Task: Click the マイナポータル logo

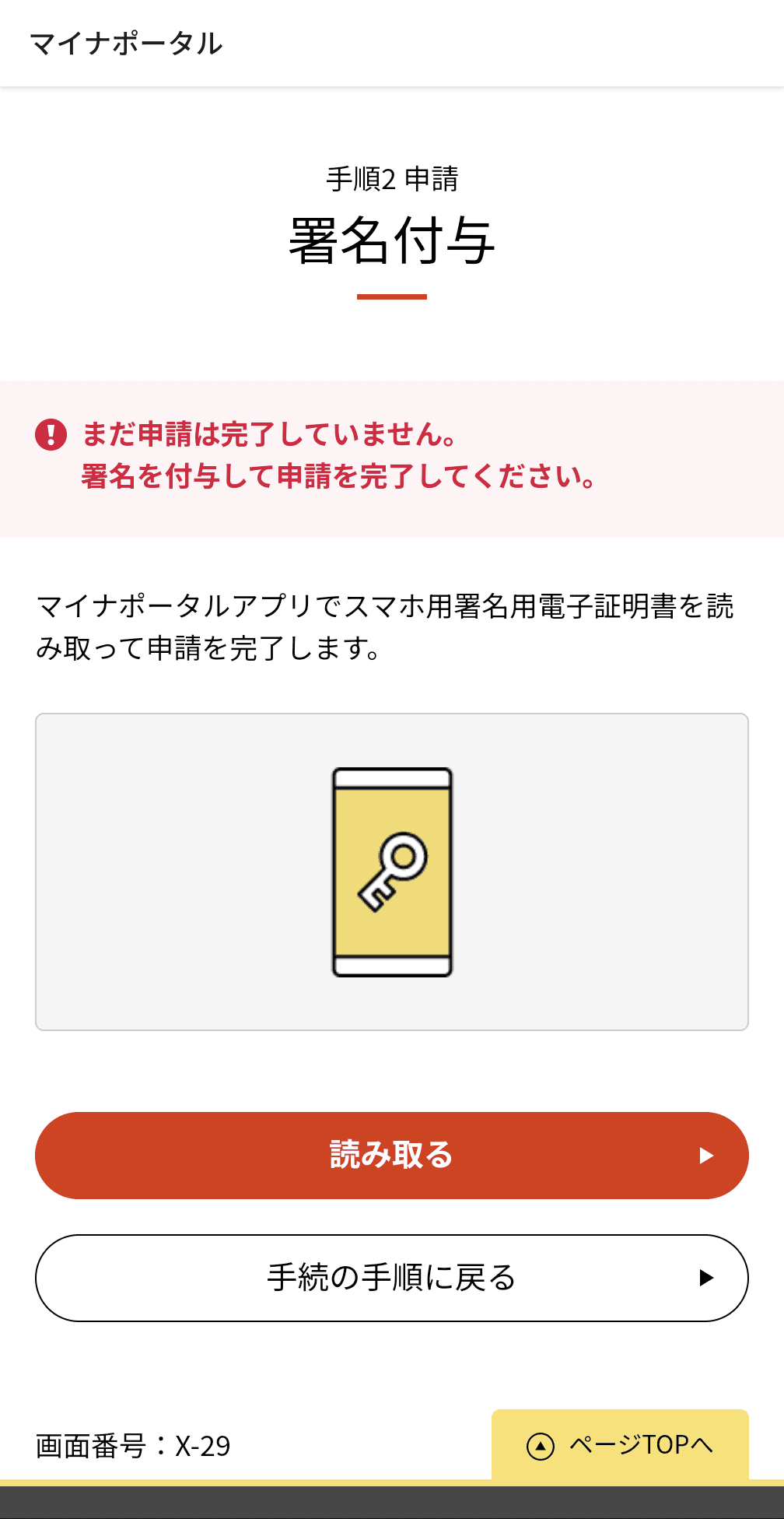Action: pyautogui.click(x=124, y=44)
